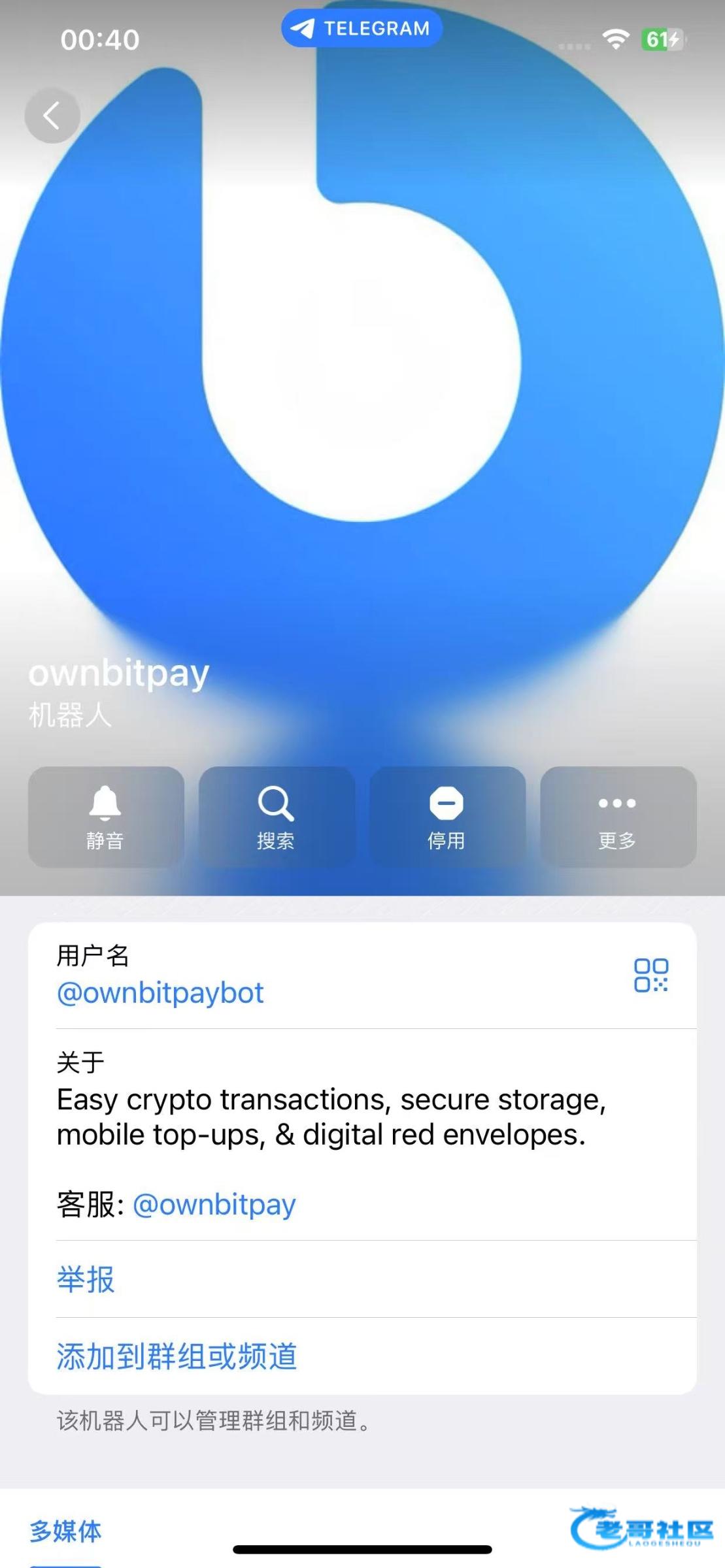Screen dimensions: 725x1568
Task: Select 添加到群组或频道
Action: 177,1356
